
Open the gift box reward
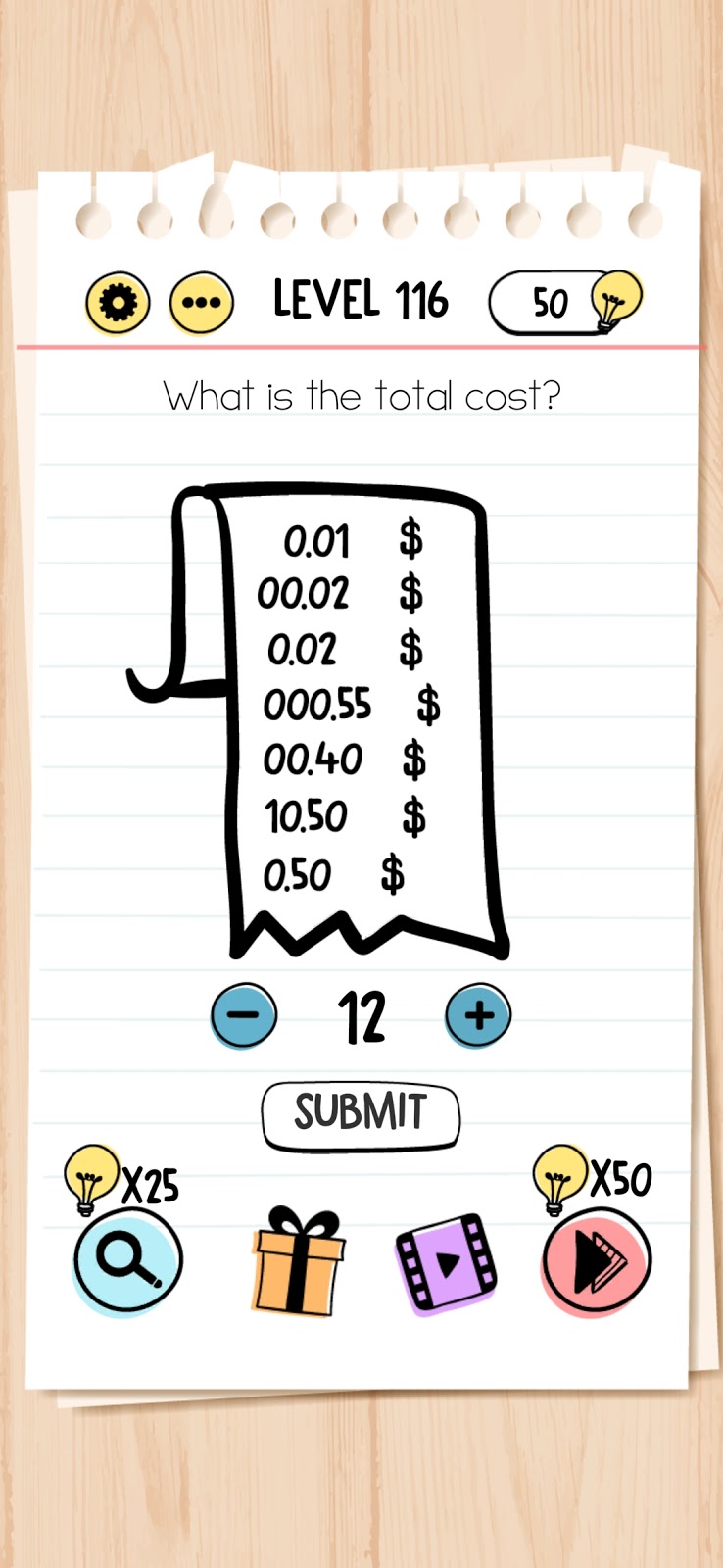click(x=298, y=1262)
